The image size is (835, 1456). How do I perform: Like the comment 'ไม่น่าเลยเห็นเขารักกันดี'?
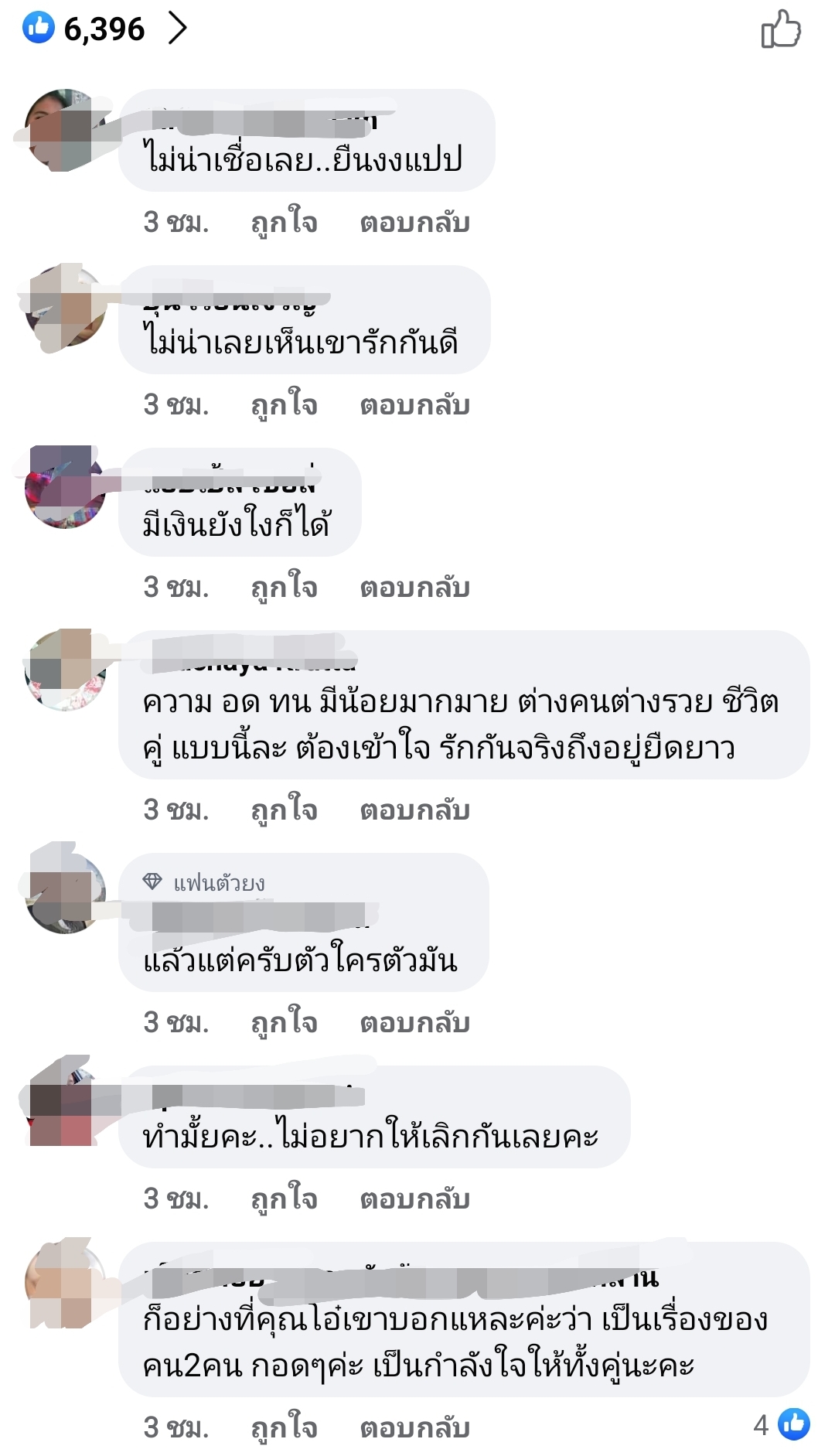284,405
